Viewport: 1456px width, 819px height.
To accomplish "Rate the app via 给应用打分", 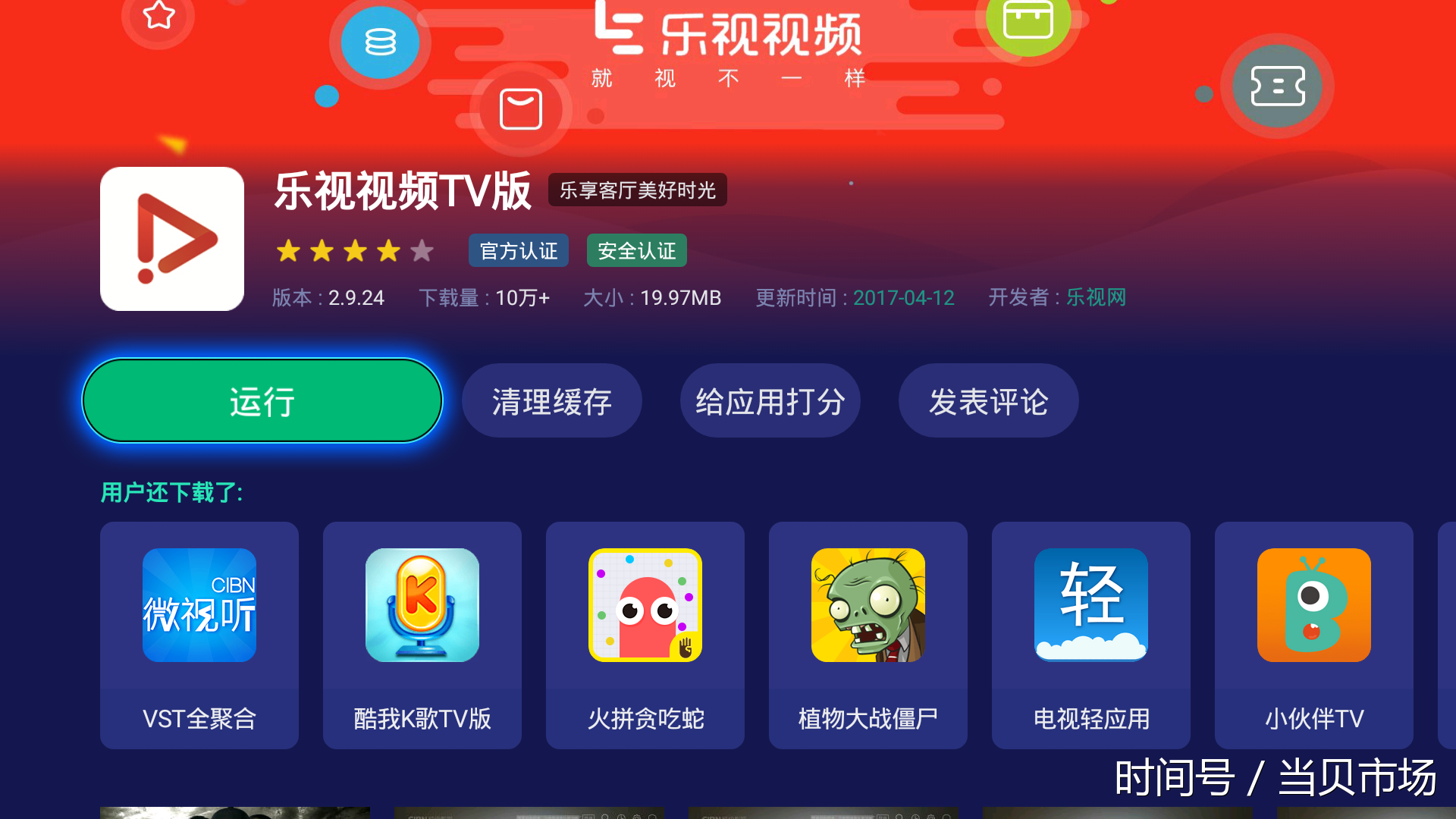I will tap(770, 400).
